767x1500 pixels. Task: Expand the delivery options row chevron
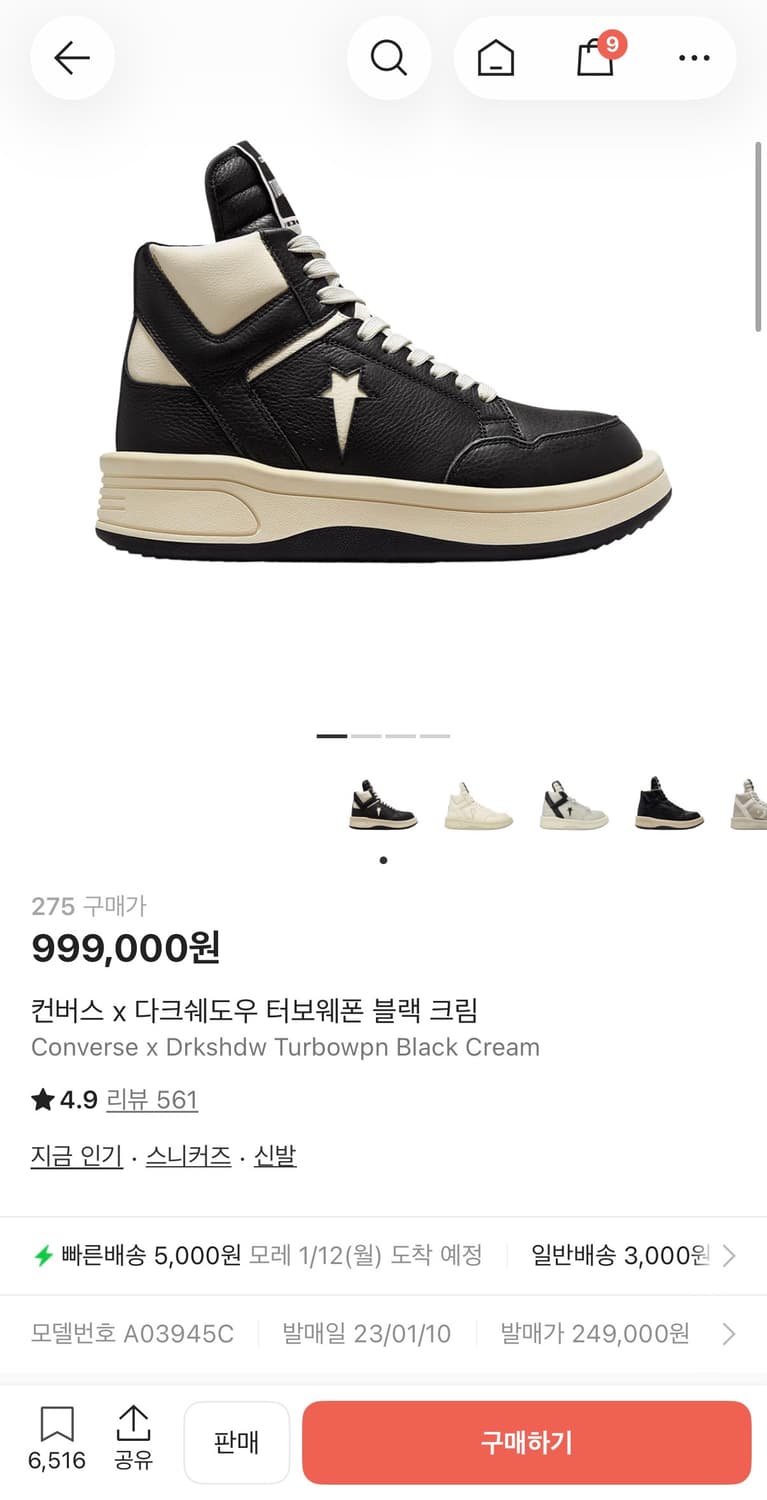coord(729,1255)
